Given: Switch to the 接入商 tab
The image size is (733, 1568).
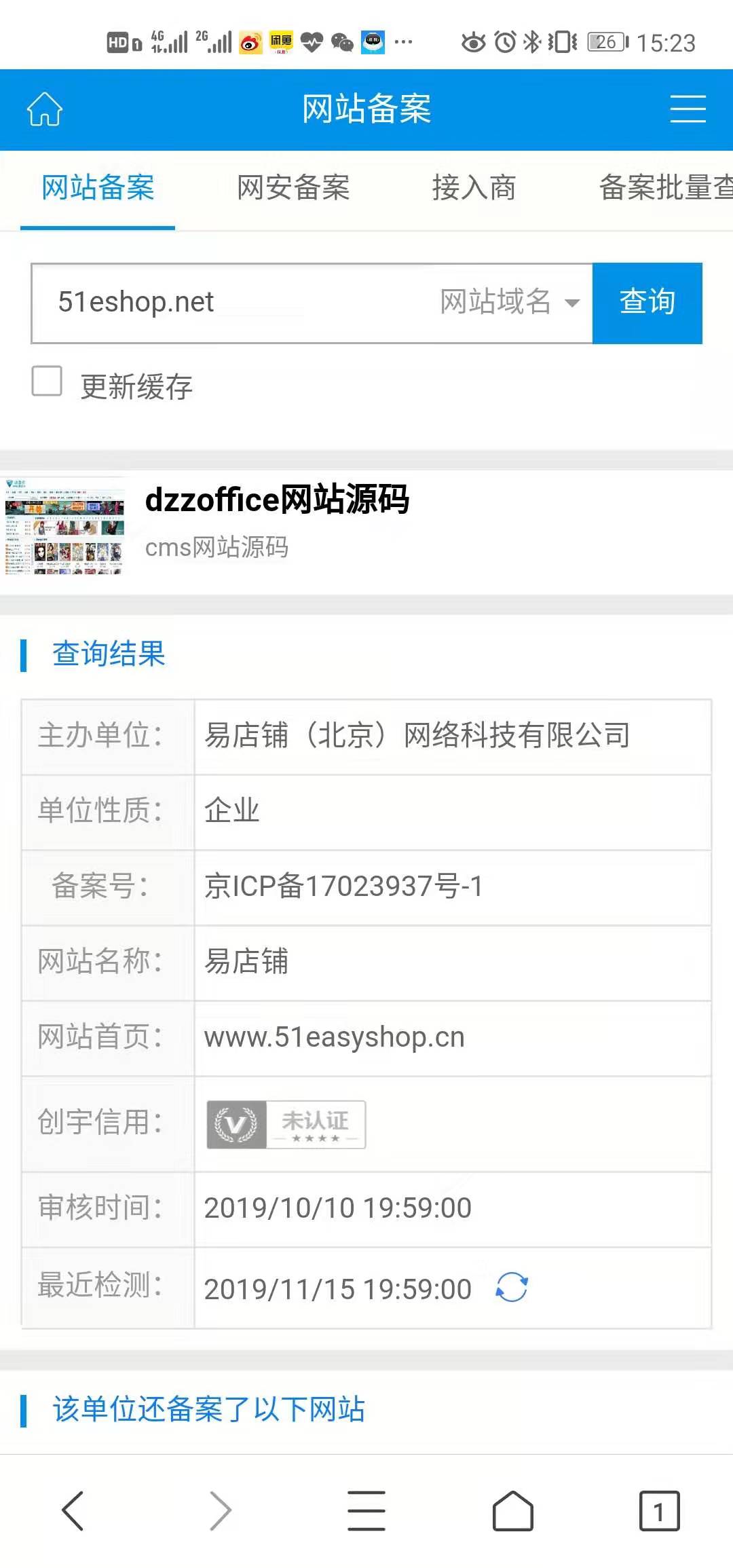Looking at the screenshot, I should coord(474,188).
